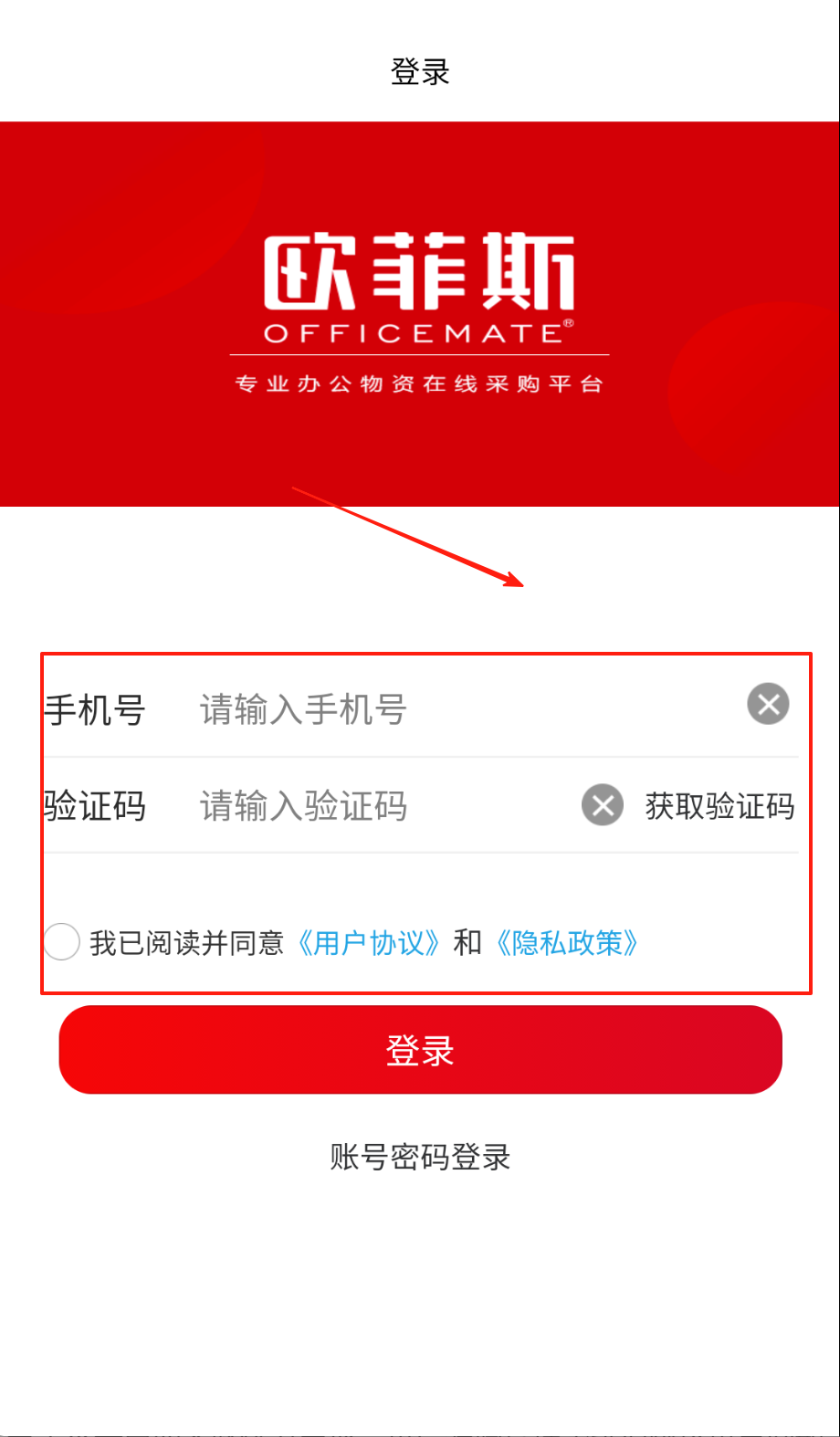Request a code with 获取验证码
This screenshot has width=840, height=1437.
coord(719,806)
